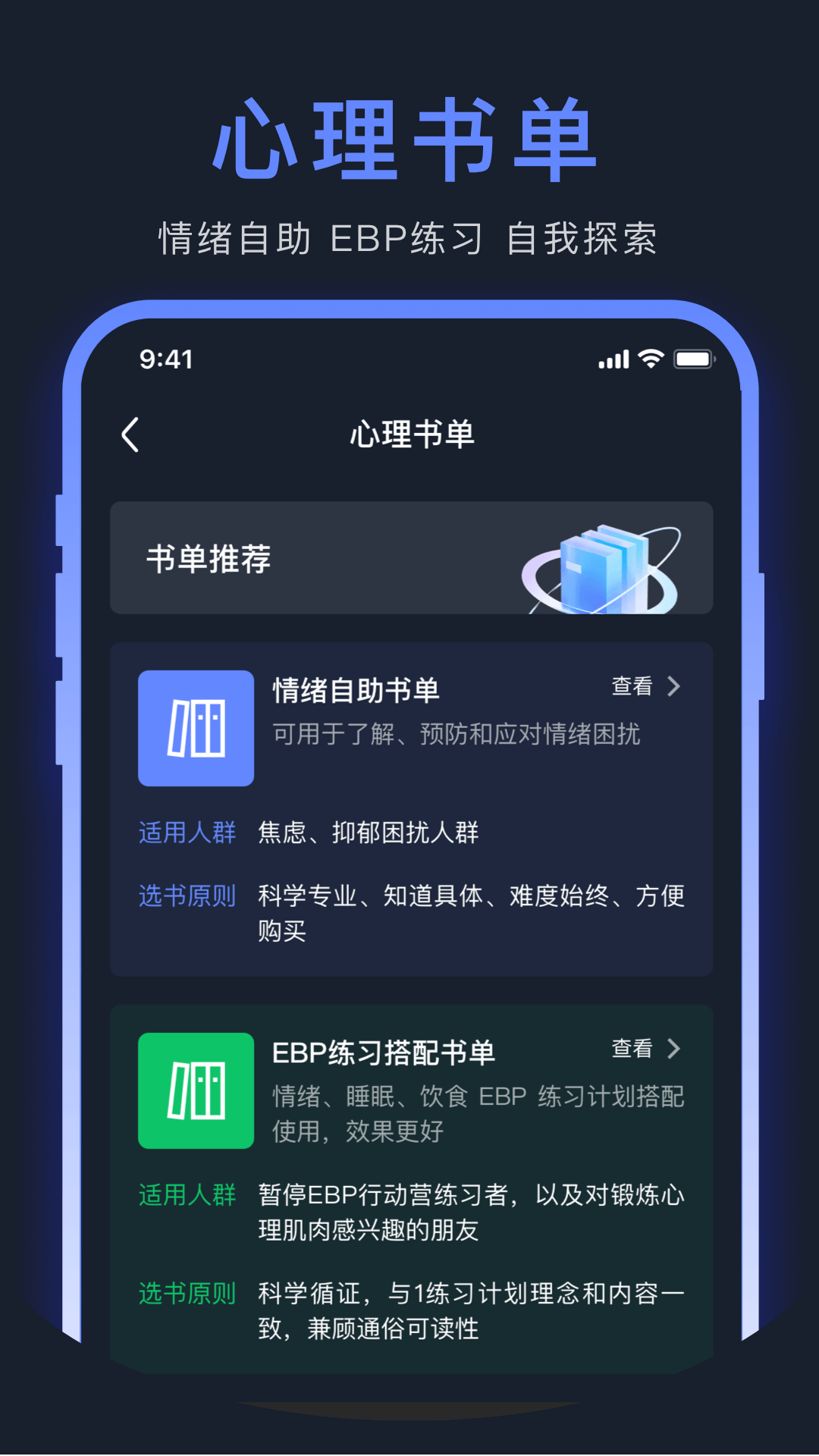The image size is (819, 1456).
Task: Tap the blue 情绪自助书单 book icon
Action: (196, 726)
